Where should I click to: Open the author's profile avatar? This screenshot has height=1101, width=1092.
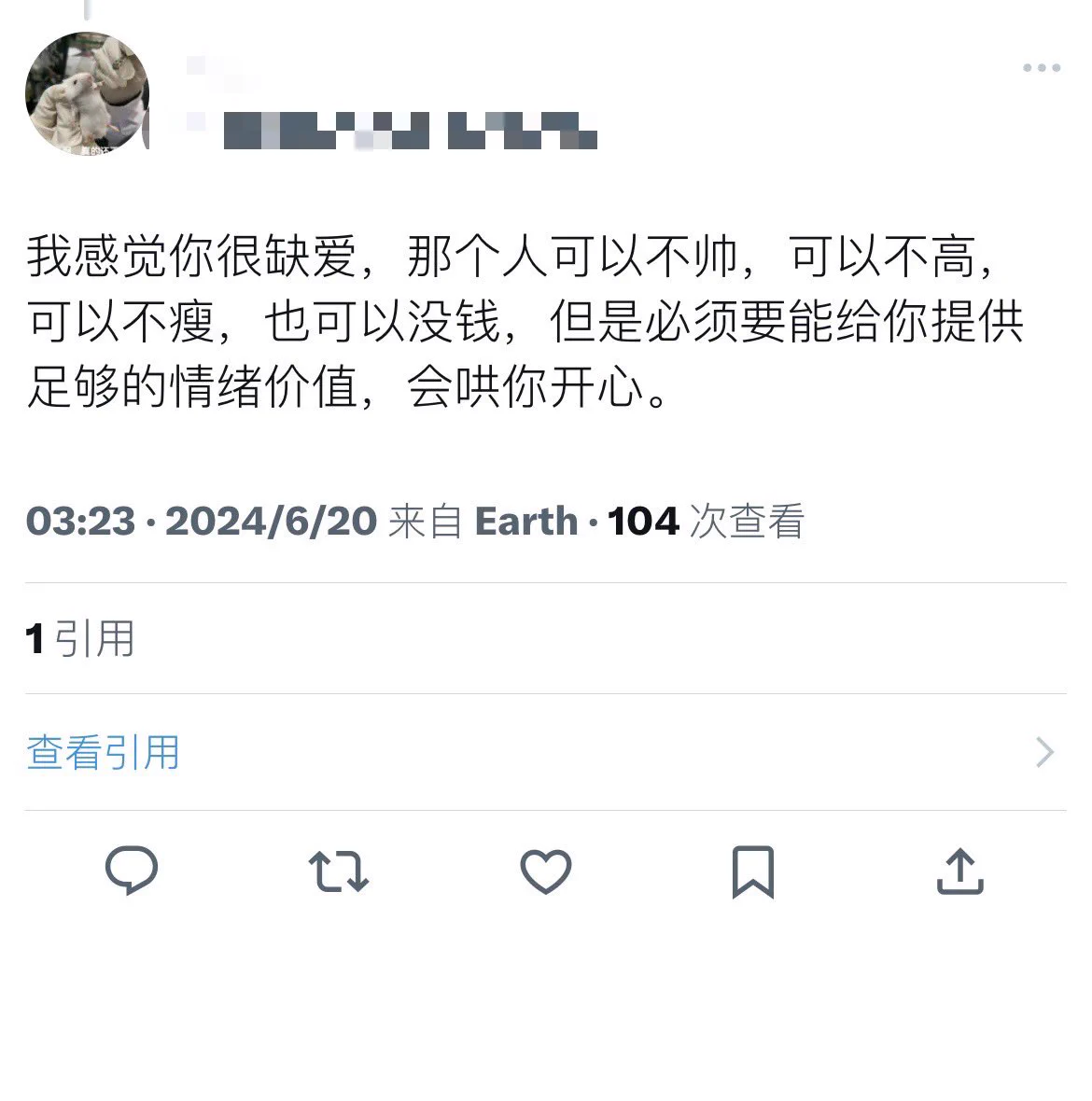(87, 93)
